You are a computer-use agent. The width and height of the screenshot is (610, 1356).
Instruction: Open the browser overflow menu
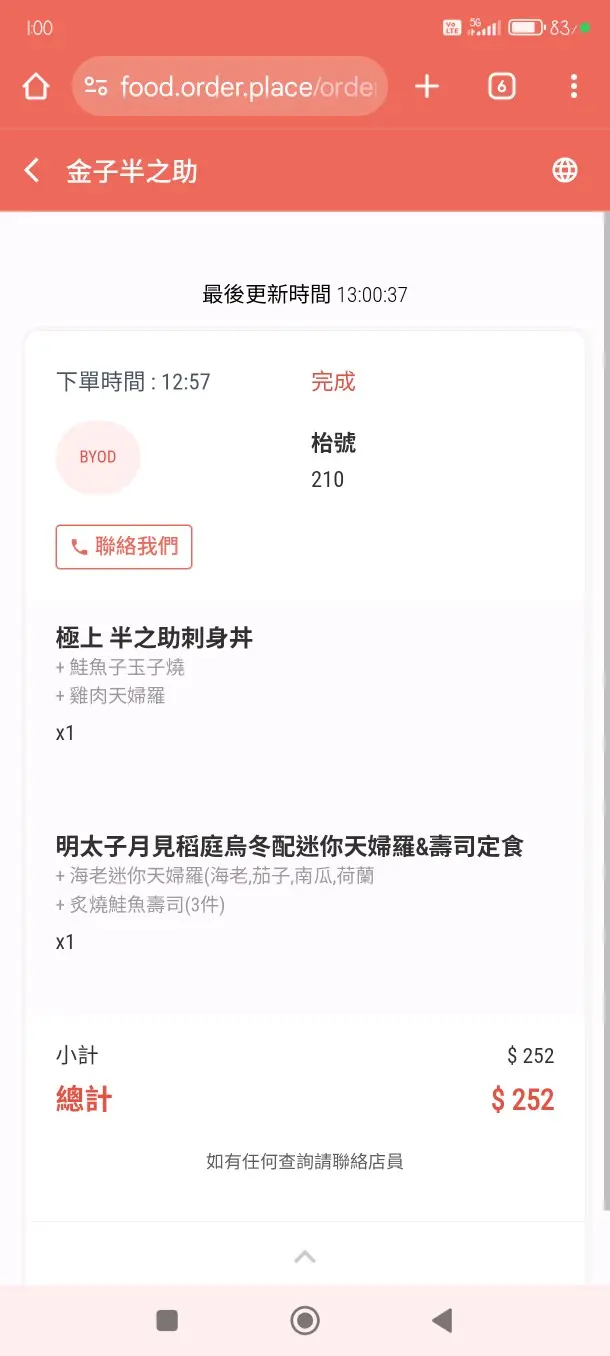[x=573, y=87]
